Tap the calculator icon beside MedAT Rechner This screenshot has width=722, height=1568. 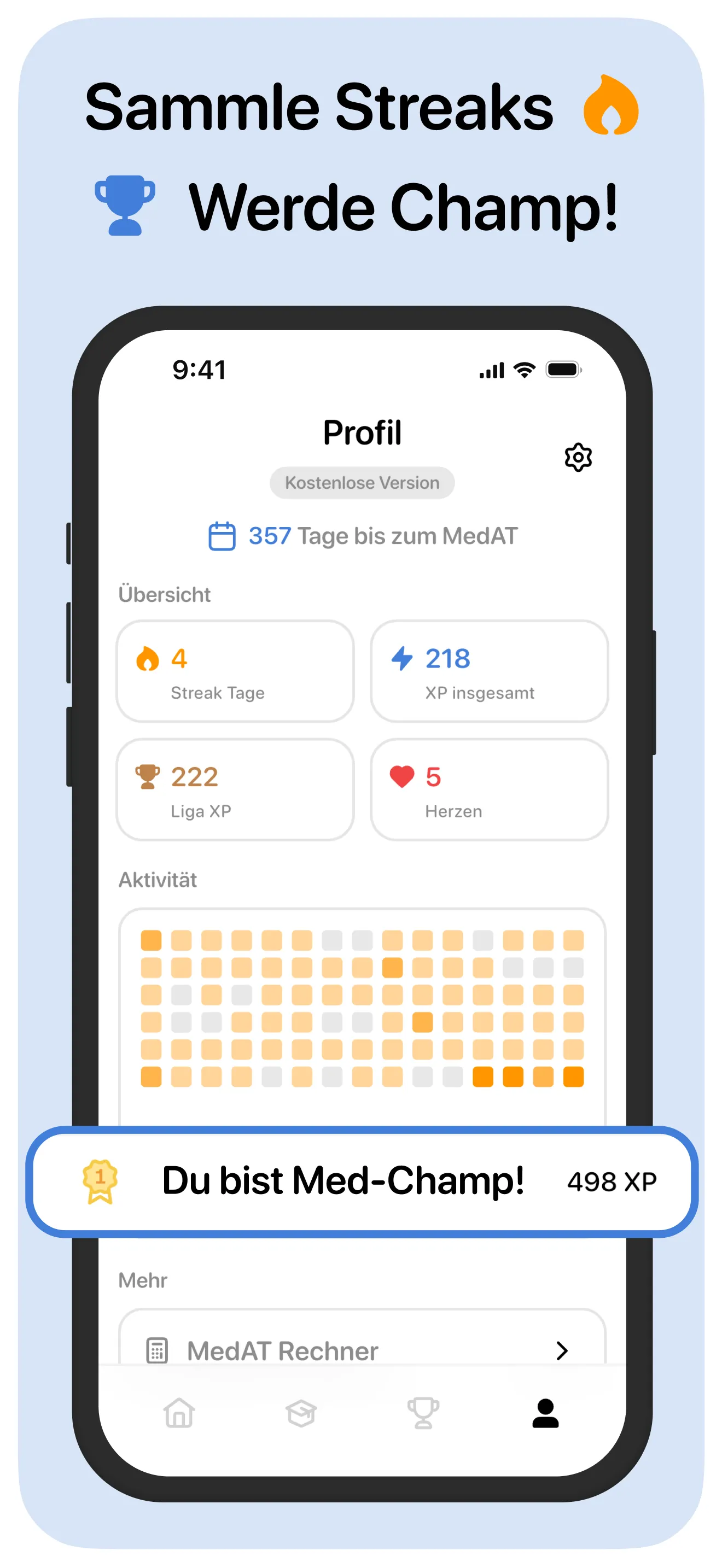(x=158, y=1351)
